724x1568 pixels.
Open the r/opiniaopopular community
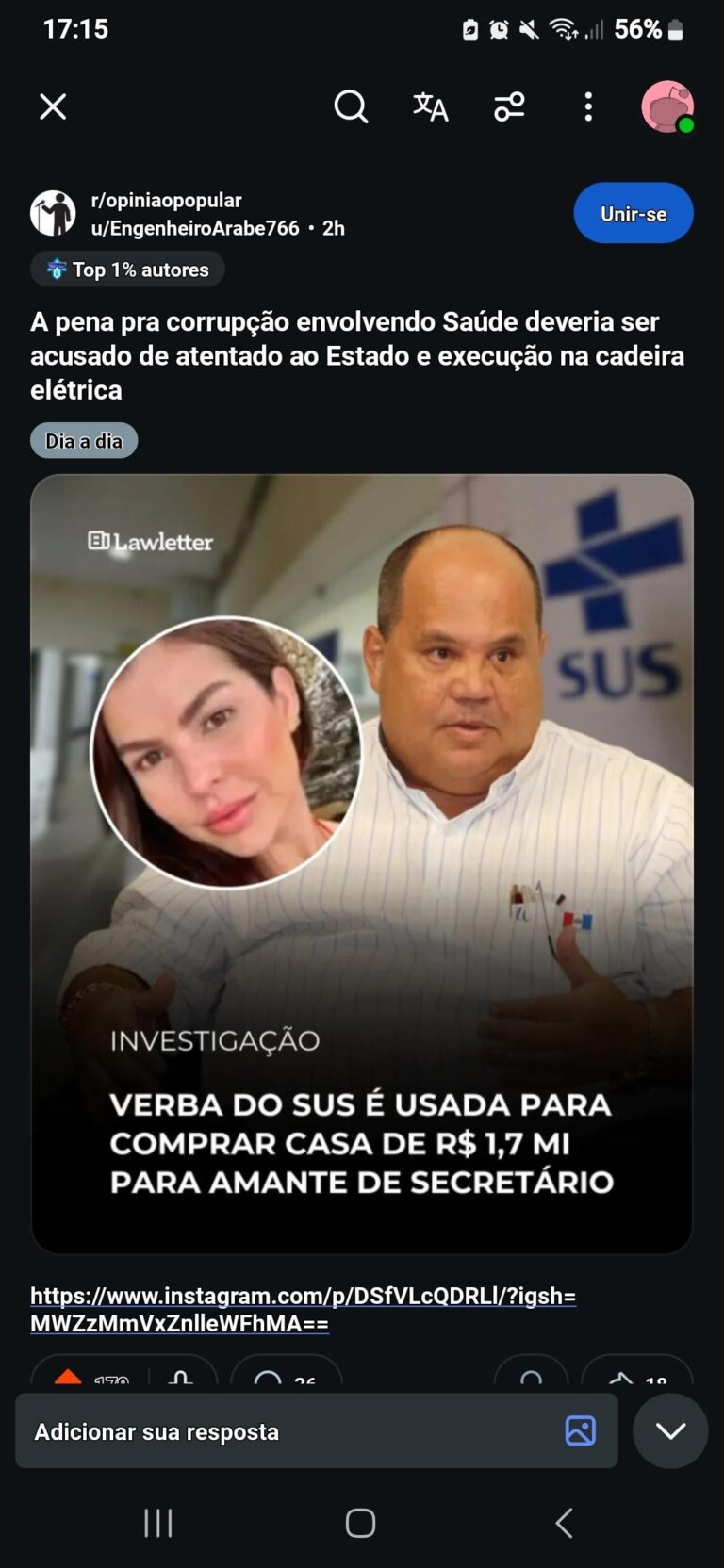click(166, 200)
